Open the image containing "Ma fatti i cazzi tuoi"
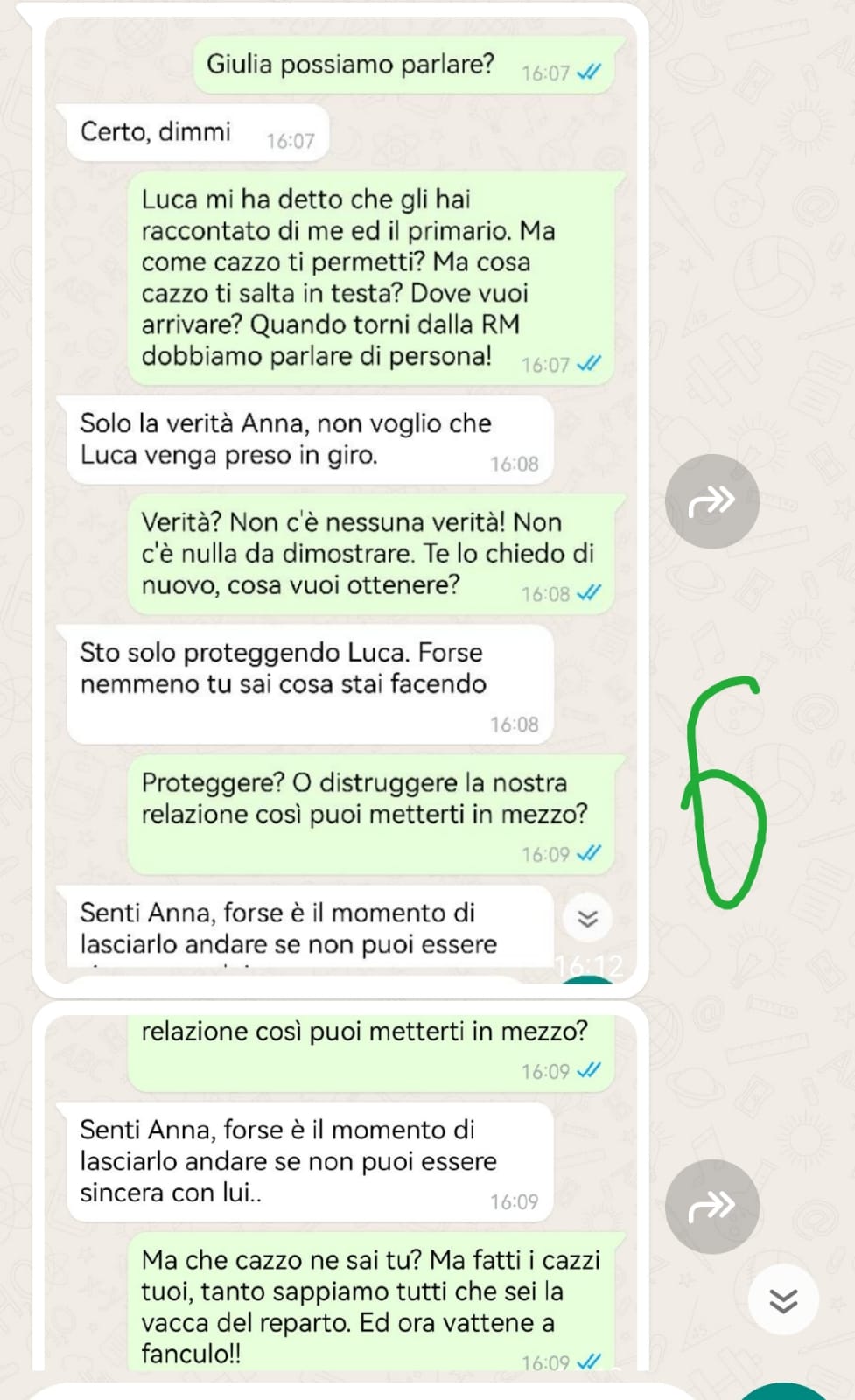This screenshot has width=855, height=1400. [341, 1190]
